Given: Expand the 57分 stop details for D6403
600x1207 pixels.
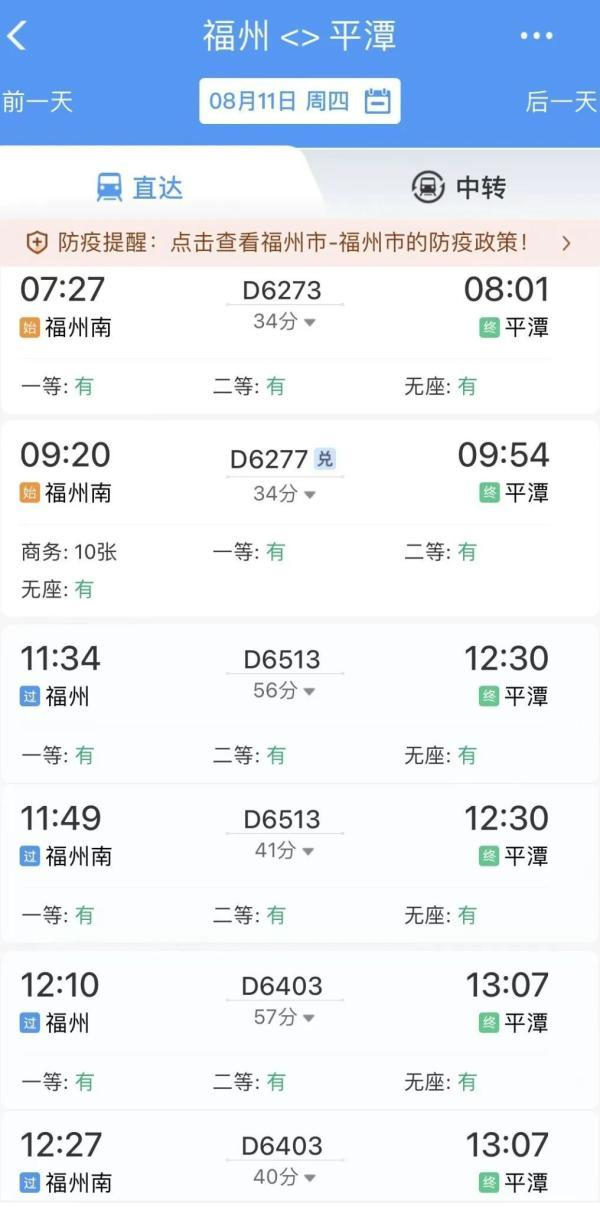Looking at the screenshot, I should [x=284, y=1017].
